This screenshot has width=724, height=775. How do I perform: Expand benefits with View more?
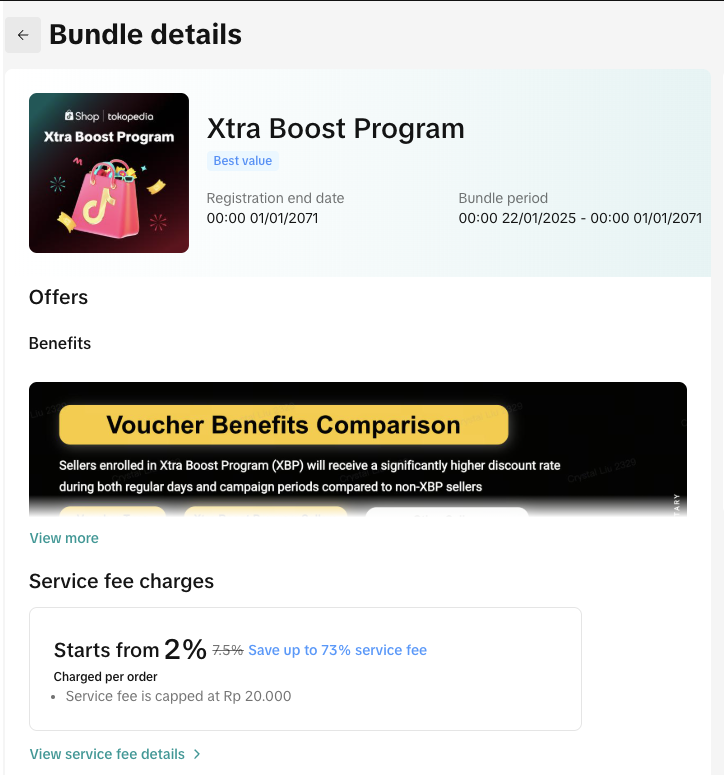click(x=64, y=538)
